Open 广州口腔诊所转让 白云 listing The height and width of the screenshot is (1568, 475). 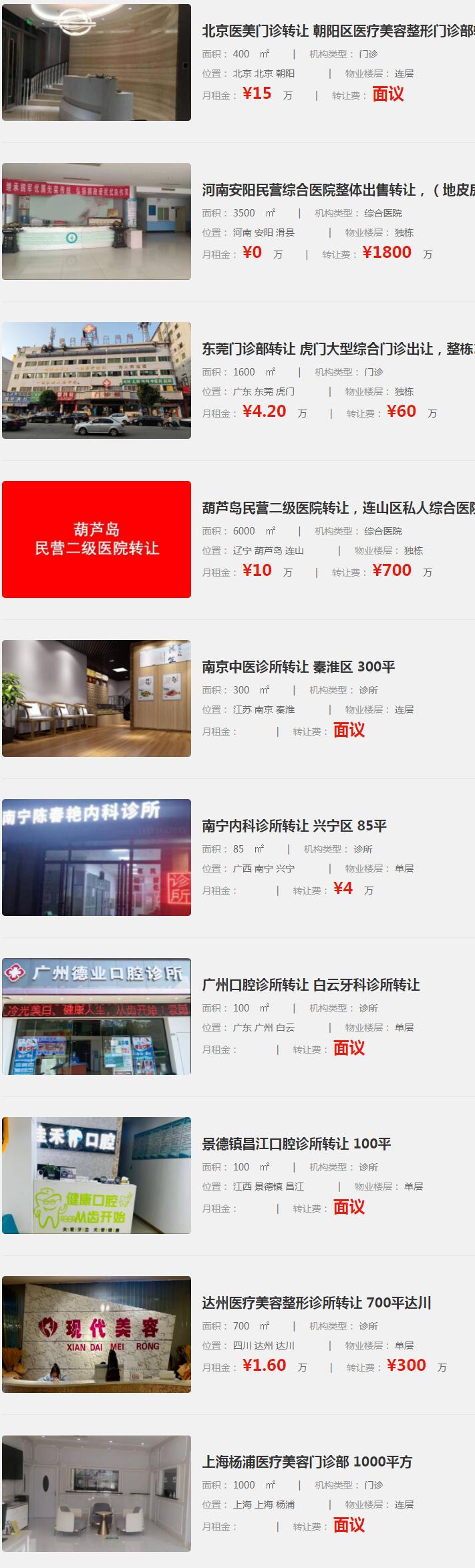311,985
